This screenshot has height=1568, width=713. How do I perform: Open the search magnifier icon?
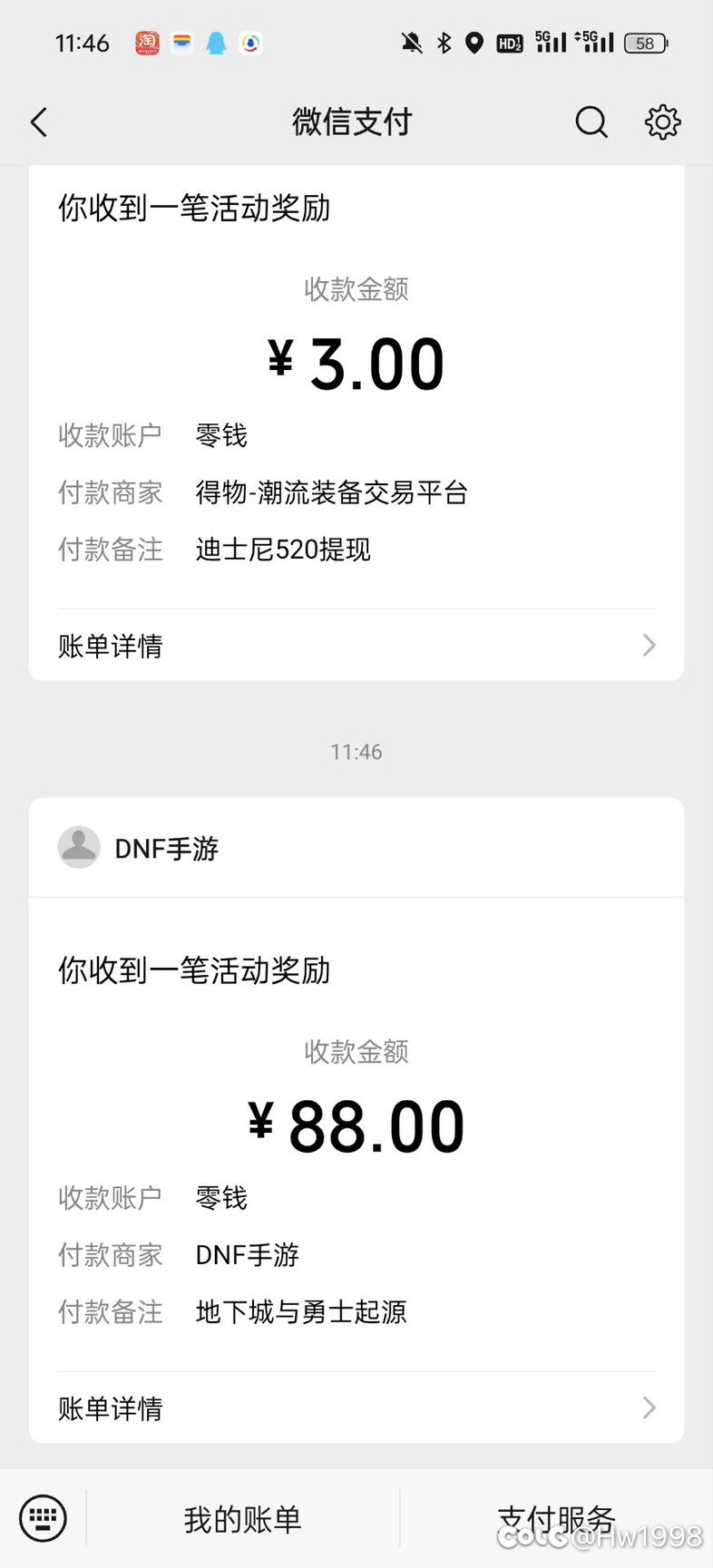tap(591, 122)
